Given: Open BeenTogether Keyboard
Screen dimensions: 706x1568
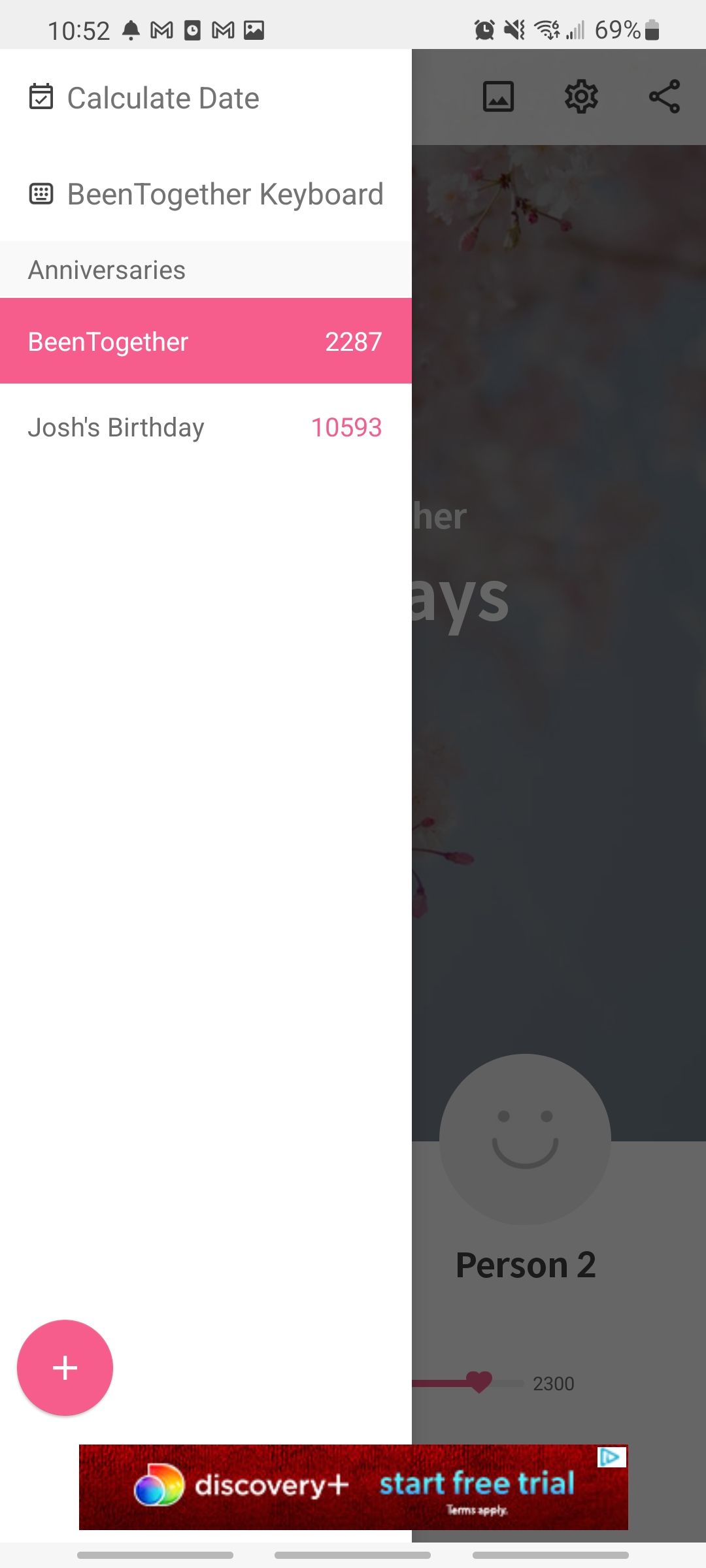Looking at the screenshot, I should coord(206,194).
